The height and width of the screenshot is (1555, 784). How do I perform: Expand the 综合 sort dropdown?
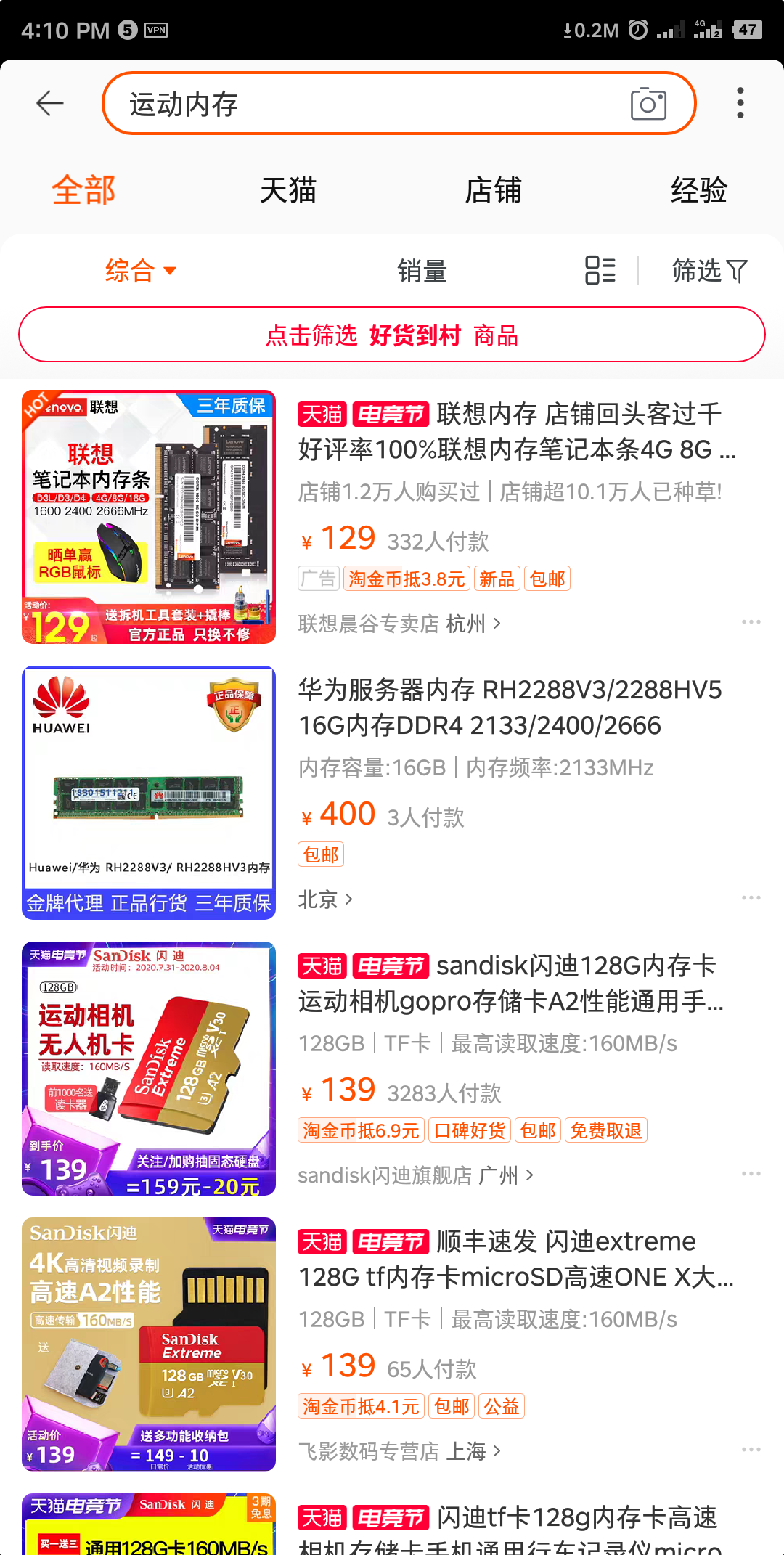[141, 271]
